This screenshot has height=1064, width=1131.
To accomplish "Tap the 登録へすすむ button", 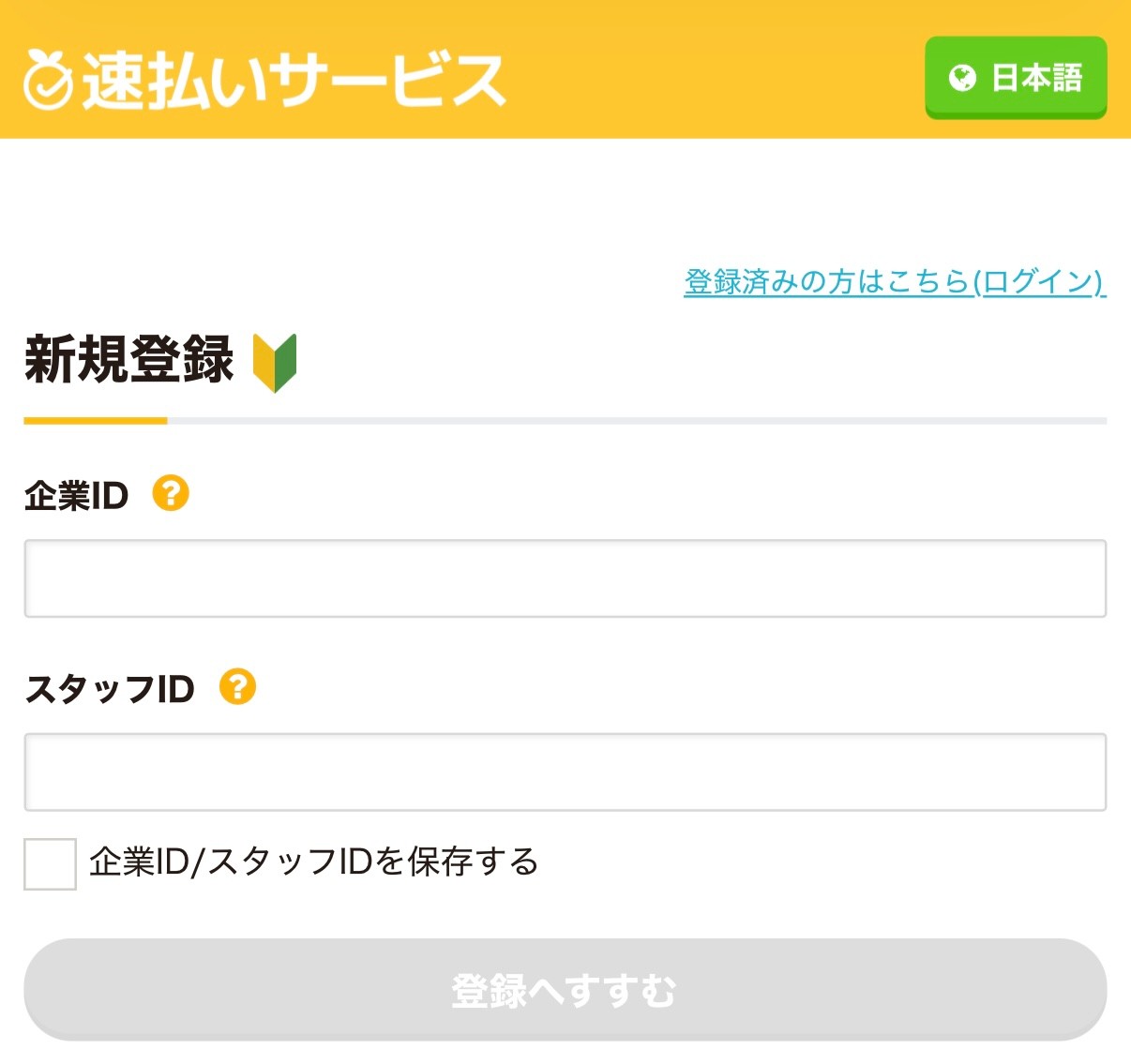I will pyautogui.click(x=565, y=990).
